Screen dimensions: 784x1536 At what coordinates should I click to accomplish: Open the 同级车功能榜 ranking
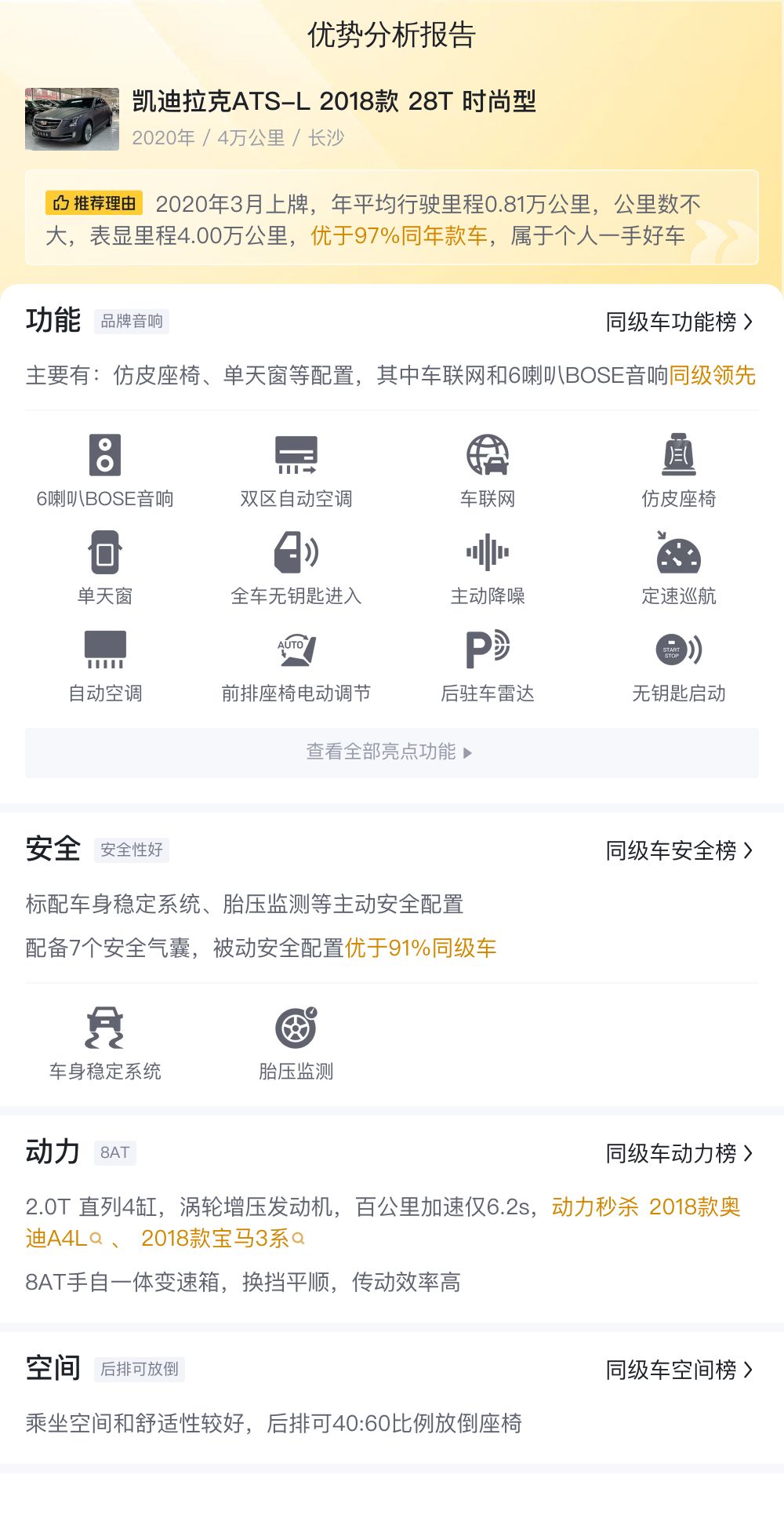coord(678,322)
